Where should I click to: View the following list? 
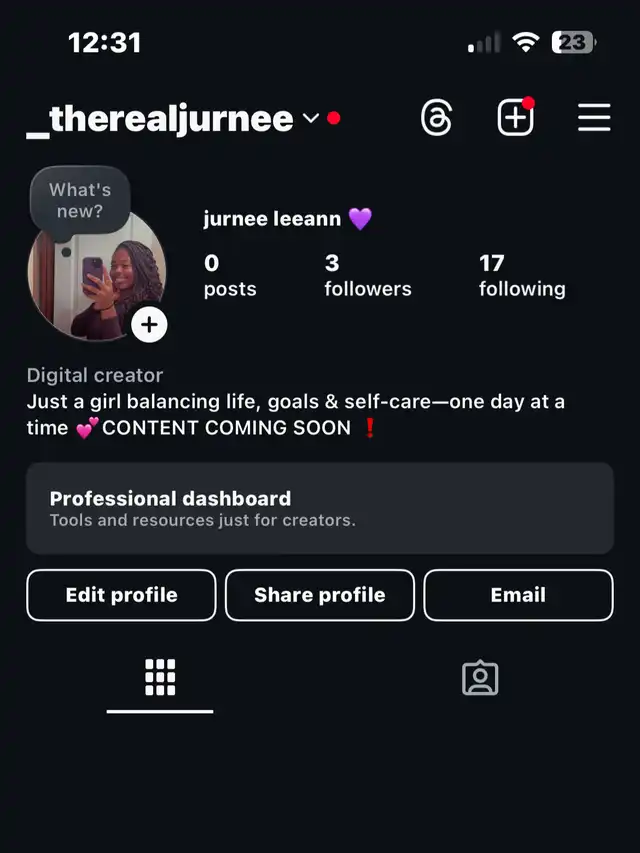coord(521,276)
